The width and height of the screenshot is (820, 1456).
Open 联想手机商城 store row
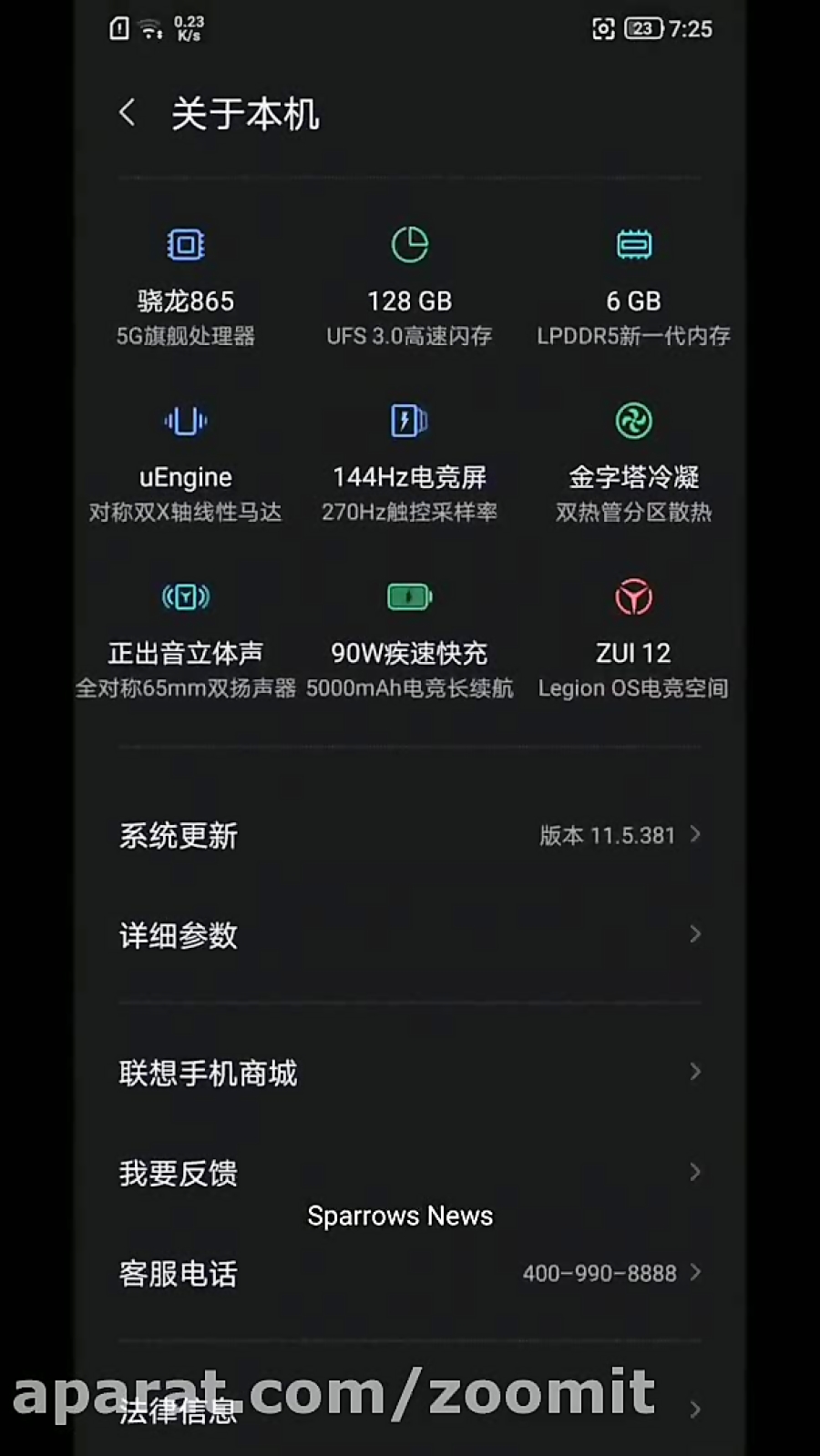tap(410, 1073)
